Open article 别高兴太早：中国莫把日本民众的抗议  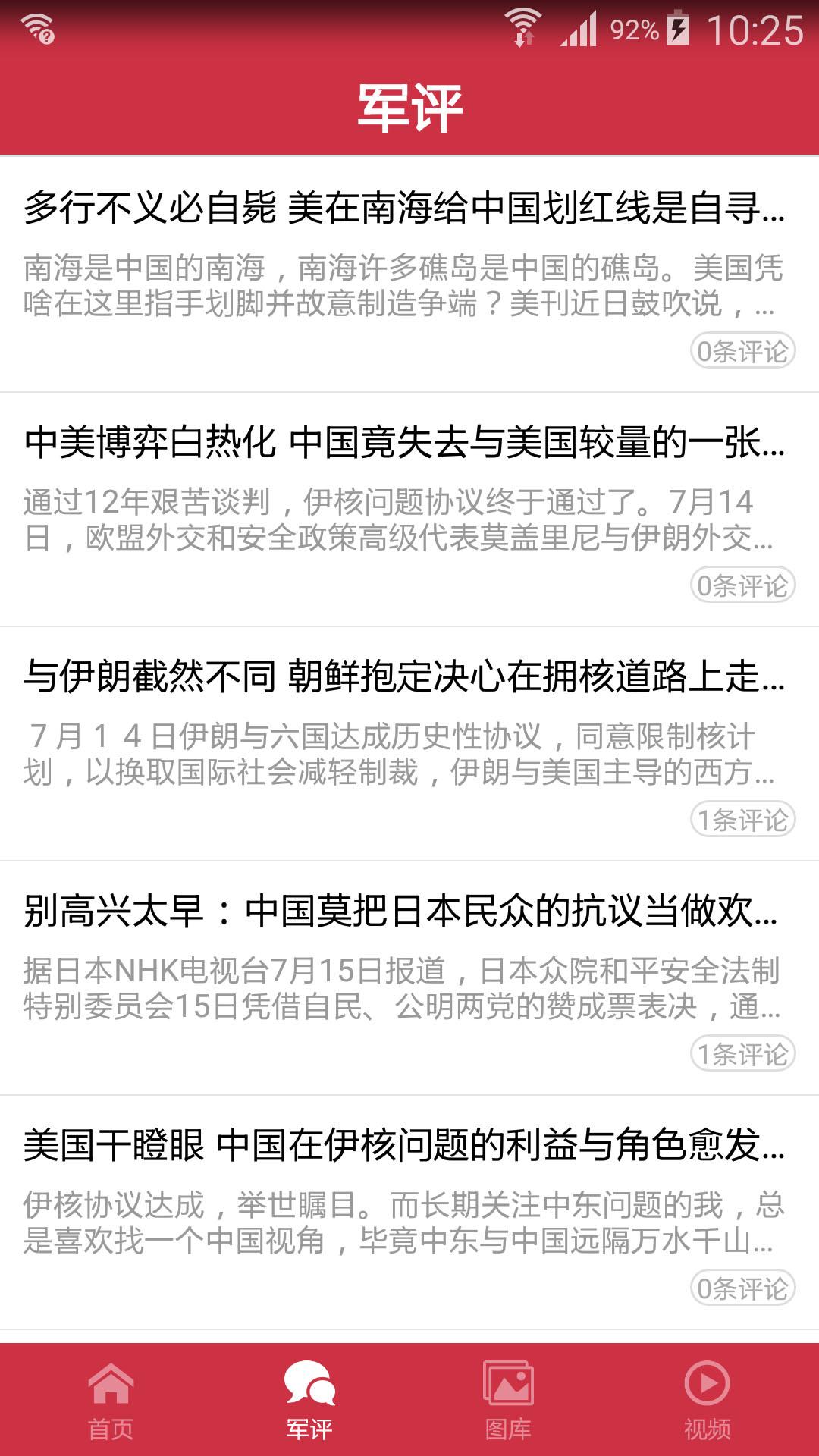(x=403, y=911)
